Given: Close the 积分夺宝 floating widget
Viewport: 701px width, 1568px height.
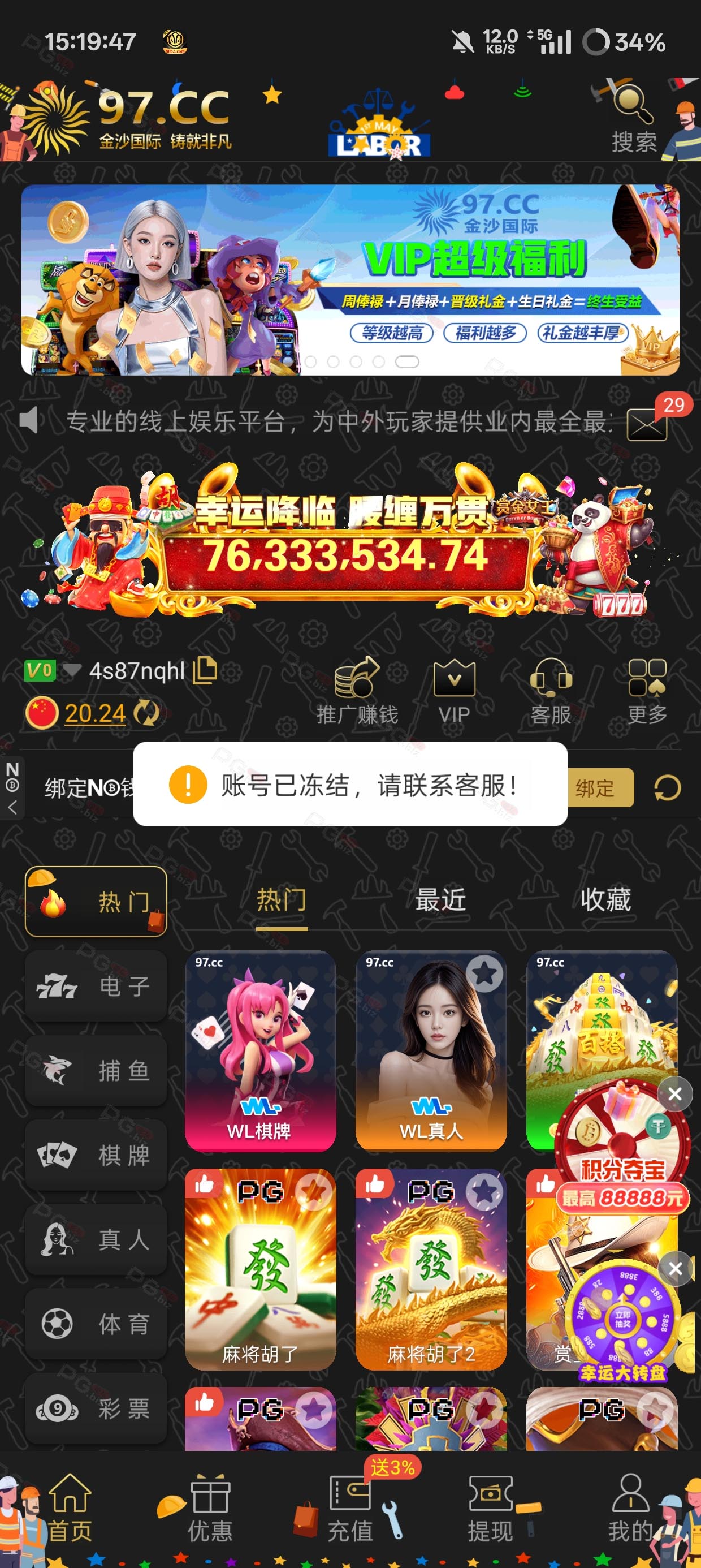Looking at the screenshot, I should (675, 1094).
